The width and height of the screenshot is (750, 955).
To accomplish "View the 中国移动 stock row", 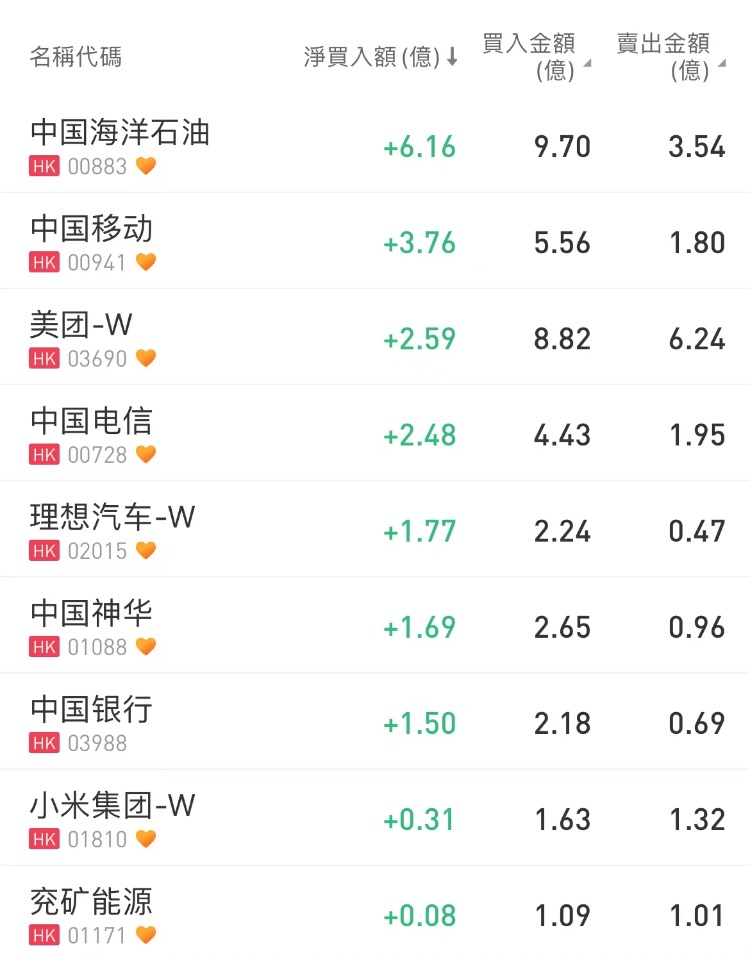I will click(92, 229).
